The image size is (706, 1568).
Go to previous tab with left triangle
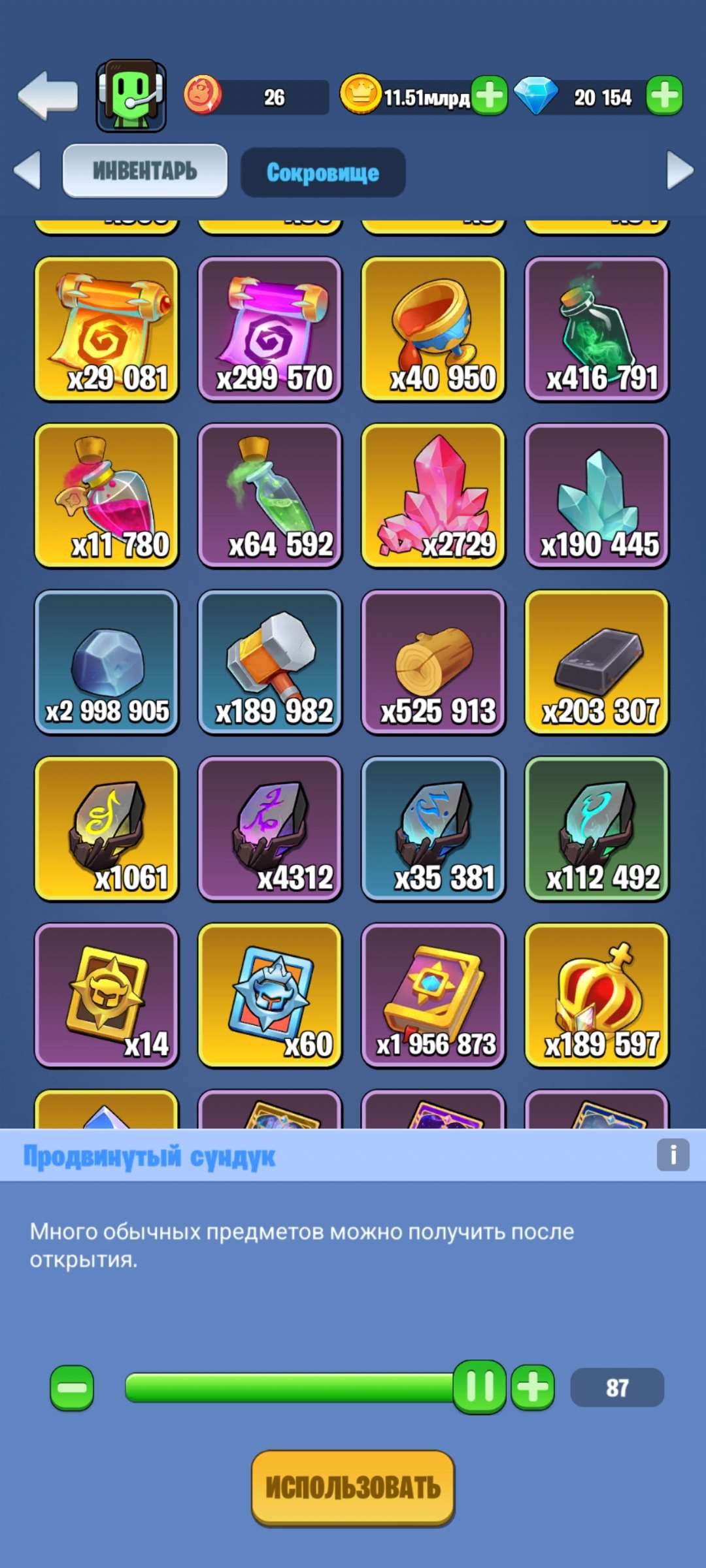point(27,171)
